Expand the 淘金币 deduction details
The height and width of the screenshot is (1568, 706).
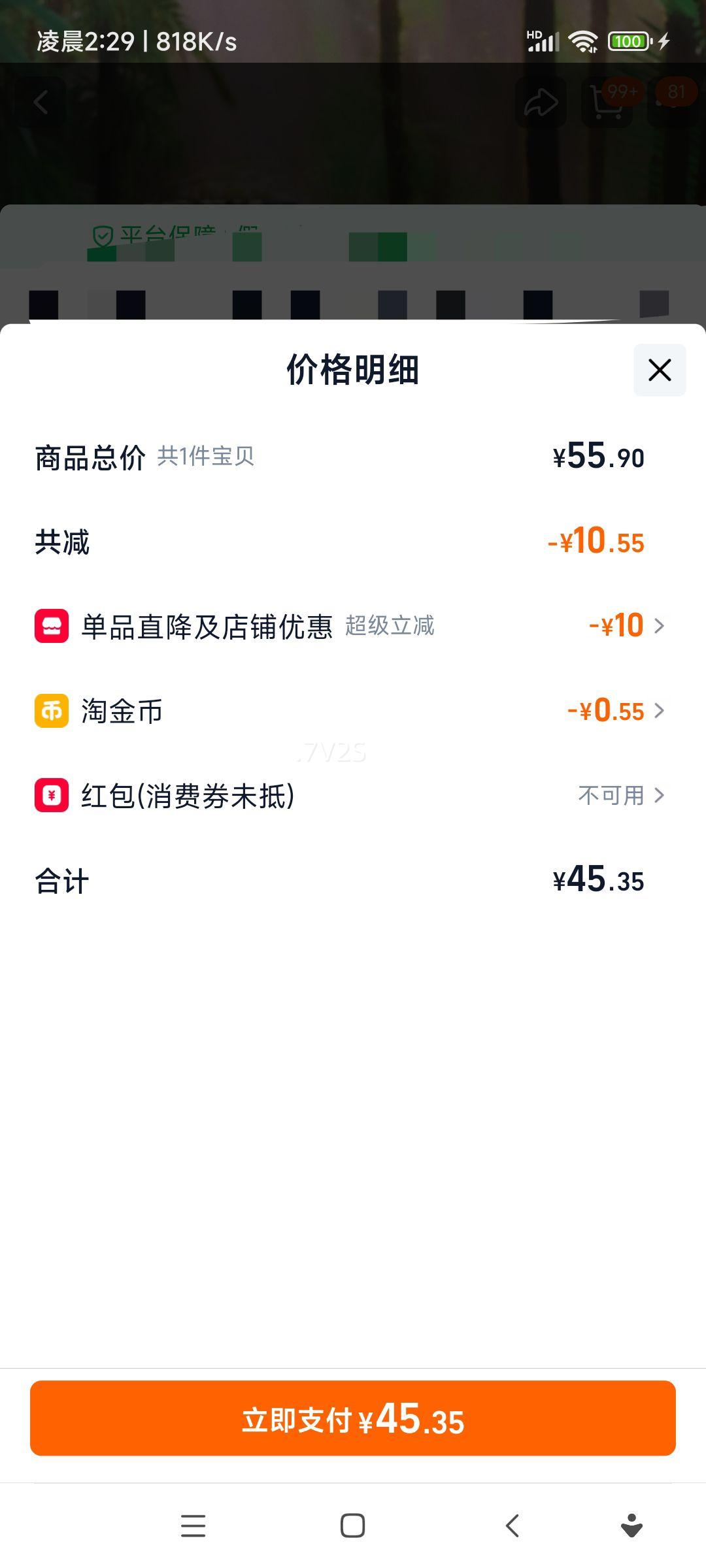(x=659, y=711)
